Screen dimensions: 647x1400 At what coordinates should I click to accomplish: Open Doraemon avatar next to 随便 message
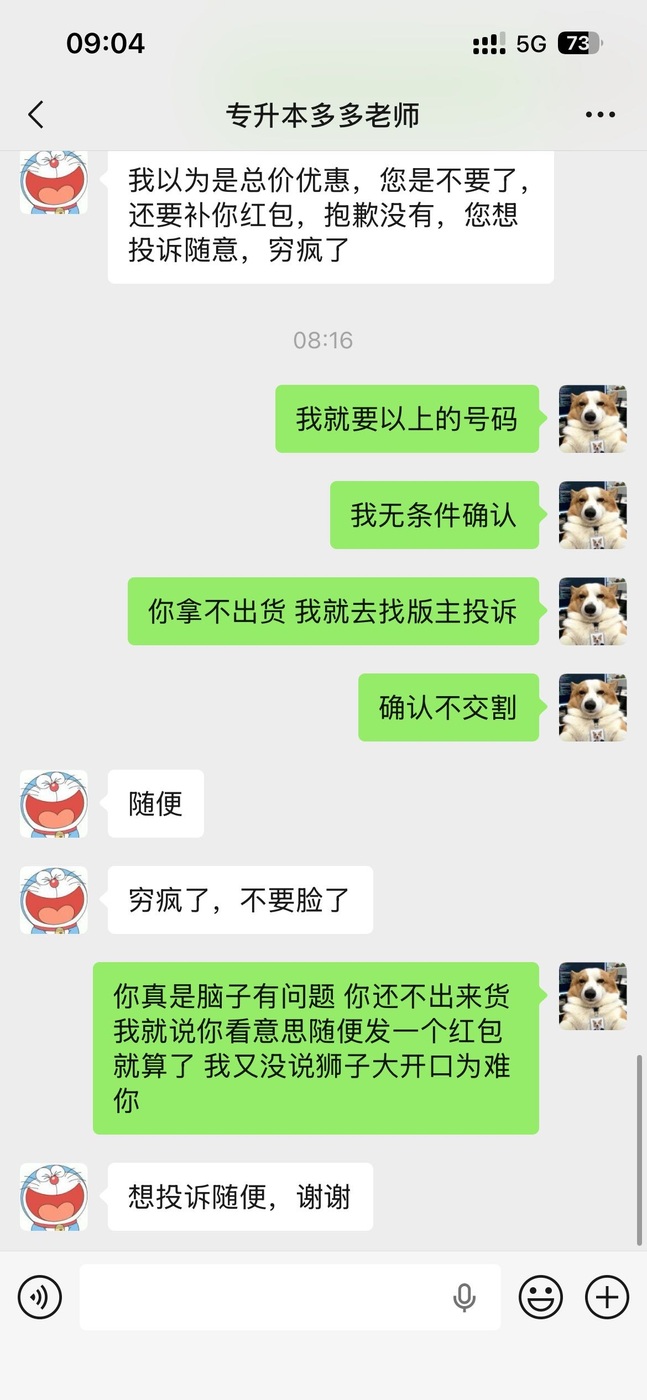[54, 804]
